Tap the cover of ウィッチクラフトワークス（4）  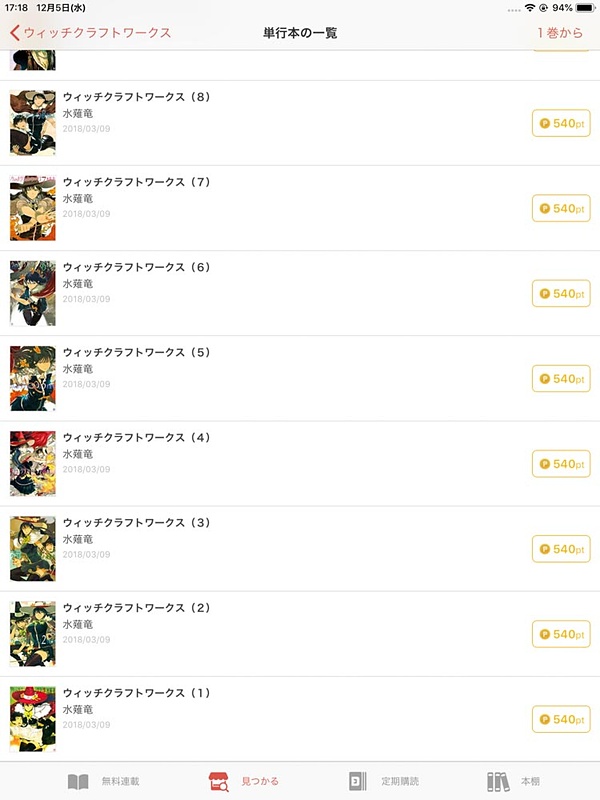point(32,463)
